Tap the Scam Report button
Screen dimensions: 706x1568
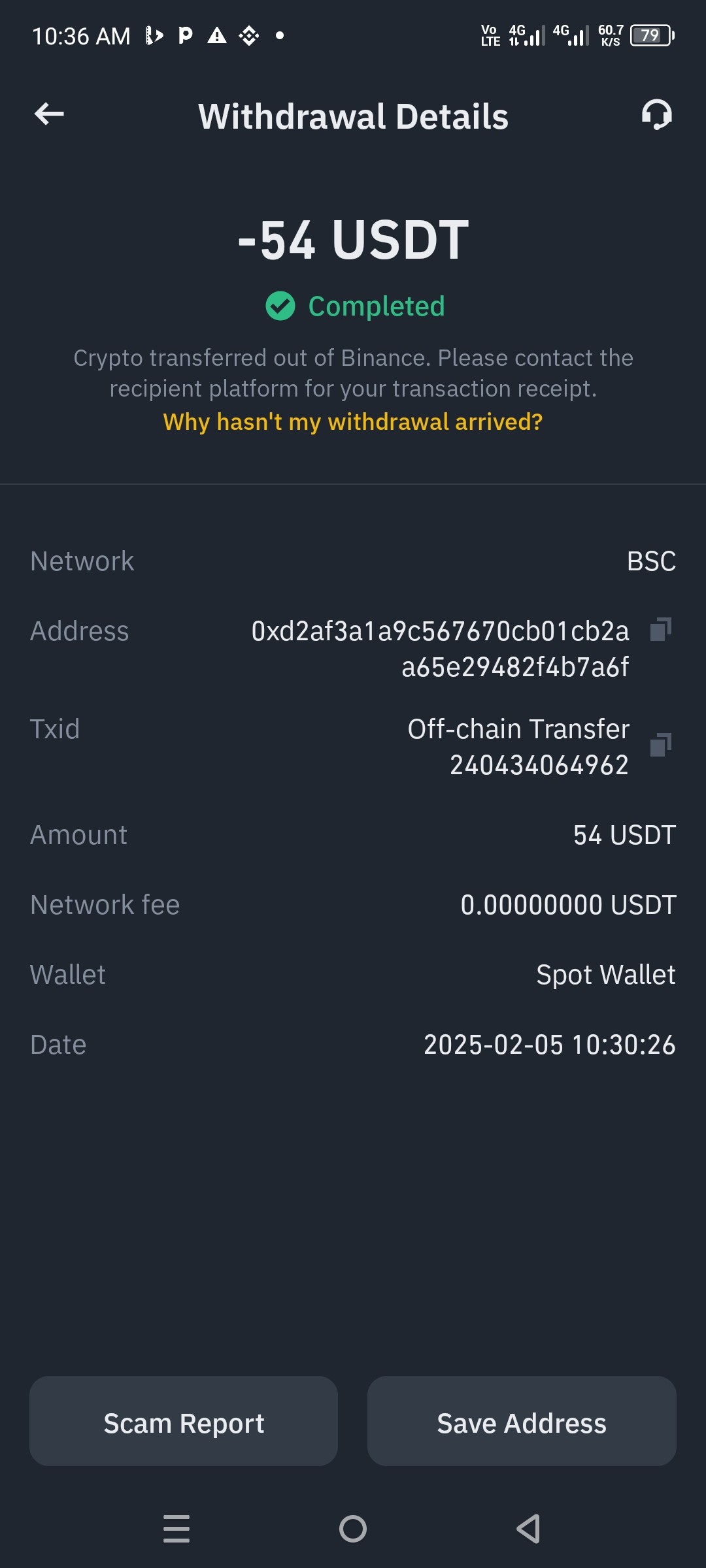pos(184,1421)
